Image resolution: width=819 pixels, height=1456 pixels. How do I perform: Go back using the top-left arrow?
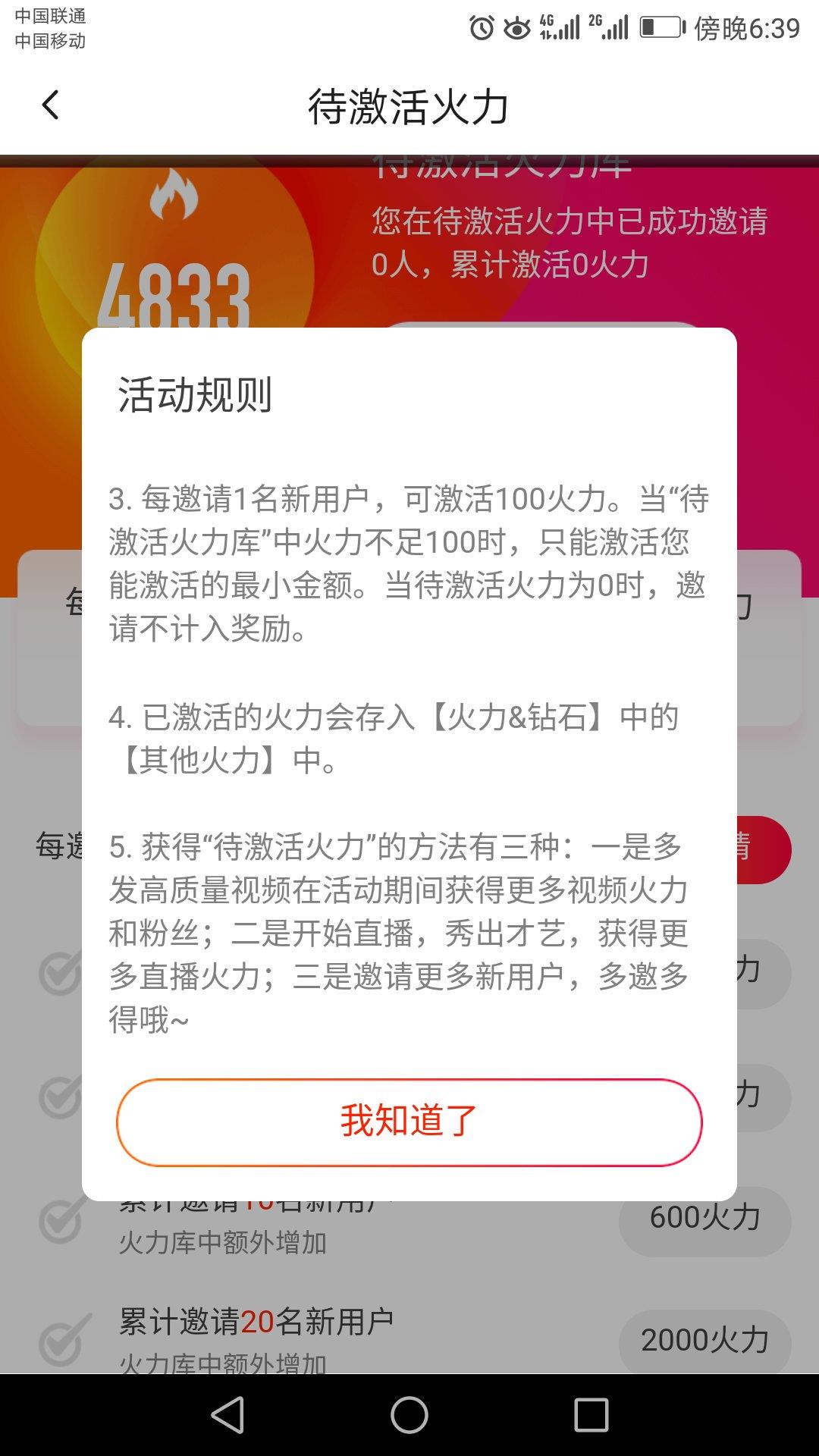coord(50,105)
